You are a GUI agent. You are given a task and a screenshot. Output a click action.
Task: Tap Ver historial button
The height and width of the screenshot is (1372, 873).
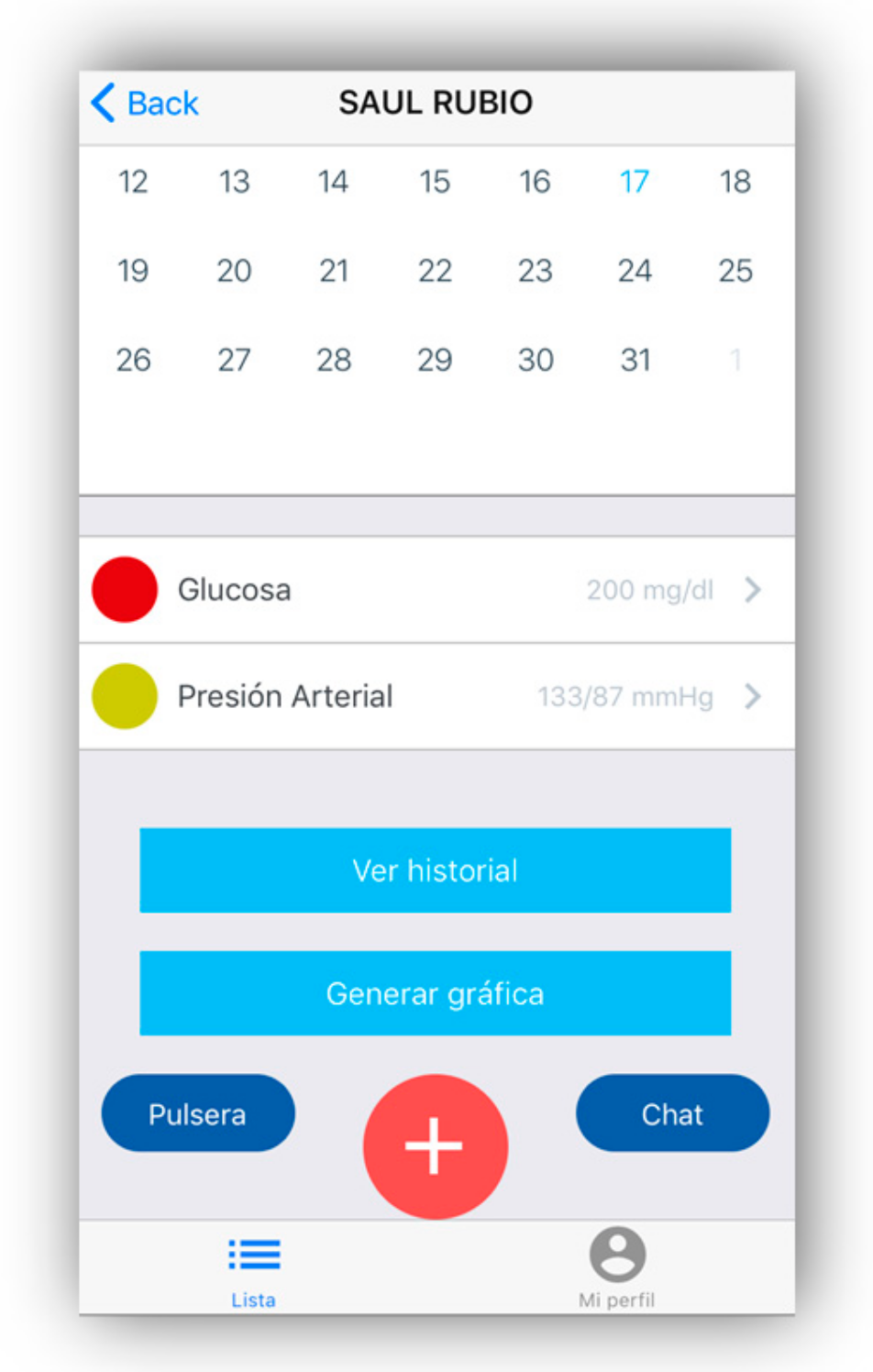click(x=435, y=870)
